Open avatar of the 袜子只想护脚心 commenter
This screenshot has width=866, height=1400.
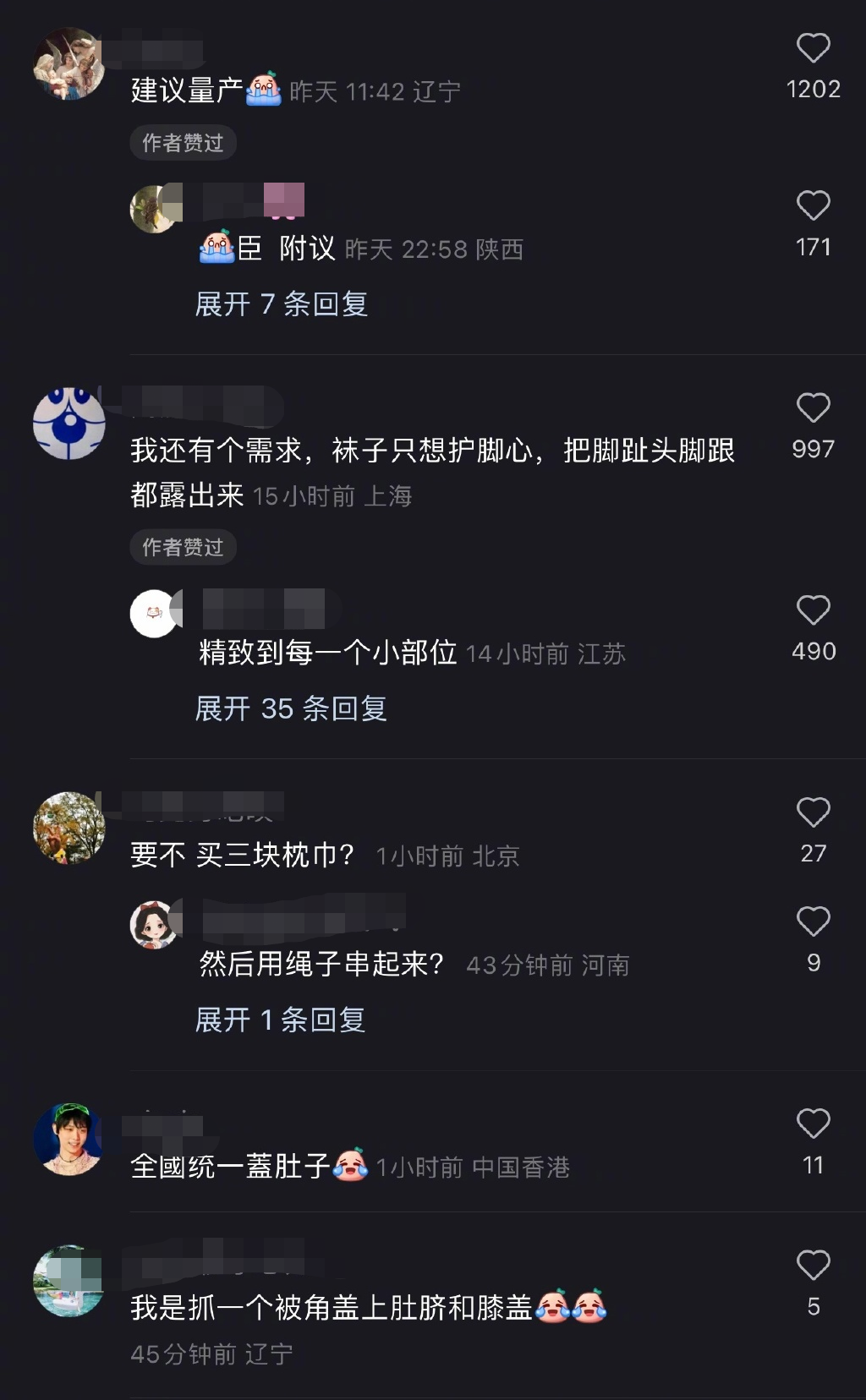[69, 424]
